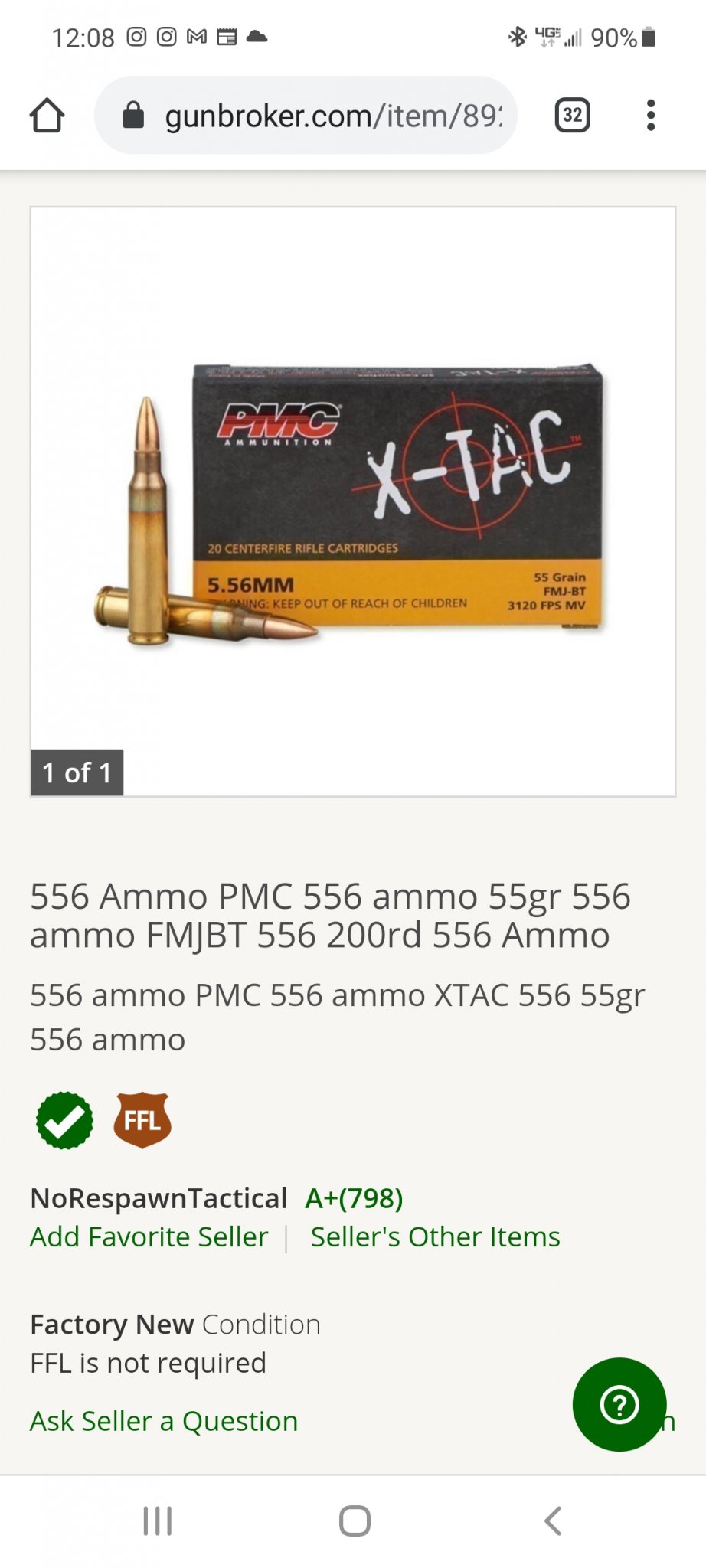View Seller's Other Items
The height and width of the screenshot is (1568, 706).
435,1236
